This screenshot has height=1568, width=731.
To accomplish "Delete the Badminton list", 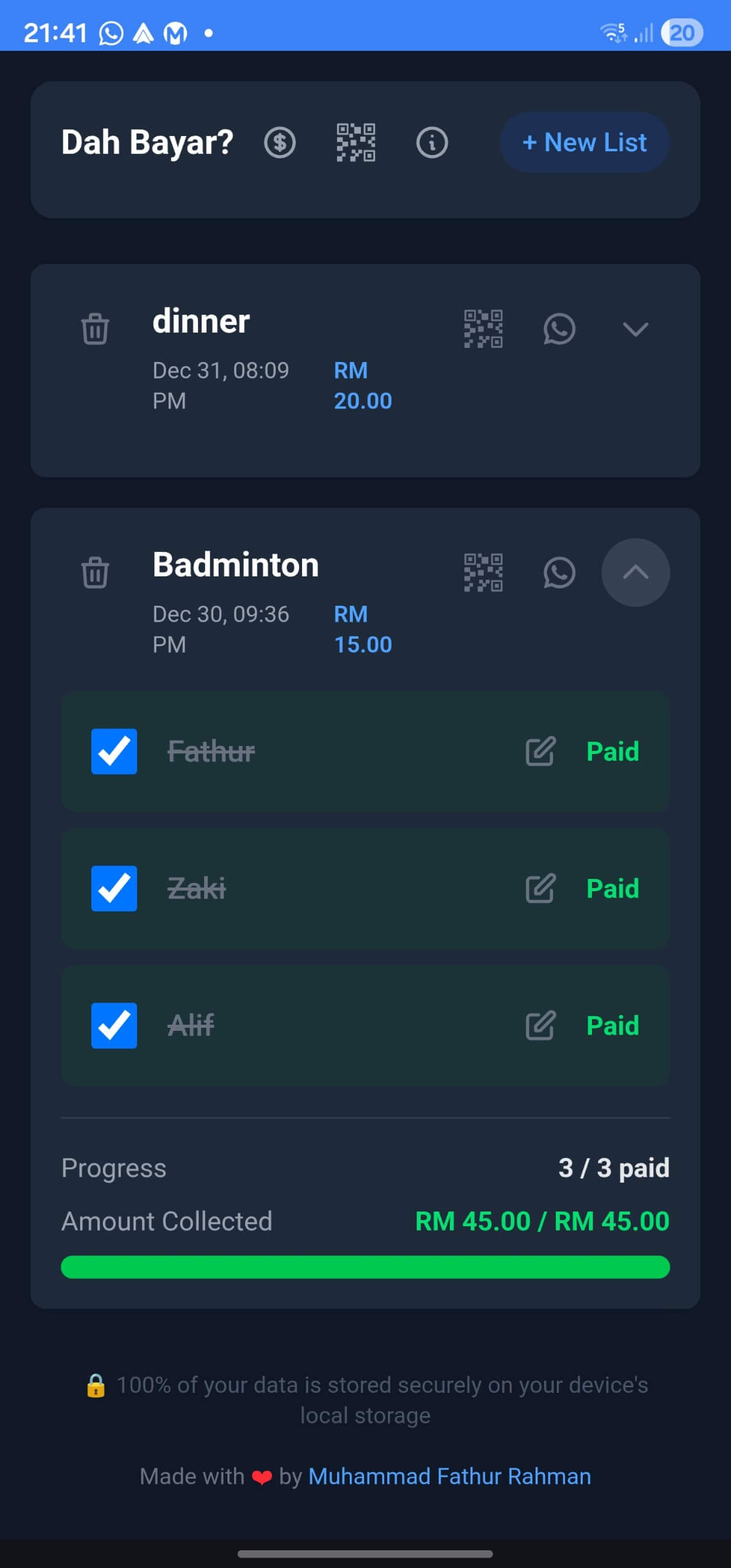I will click(95, 573).
